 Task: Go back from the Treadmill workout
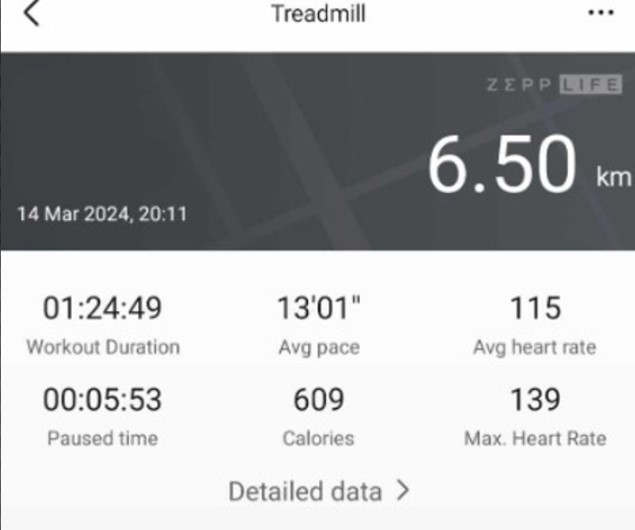(33, 14)
